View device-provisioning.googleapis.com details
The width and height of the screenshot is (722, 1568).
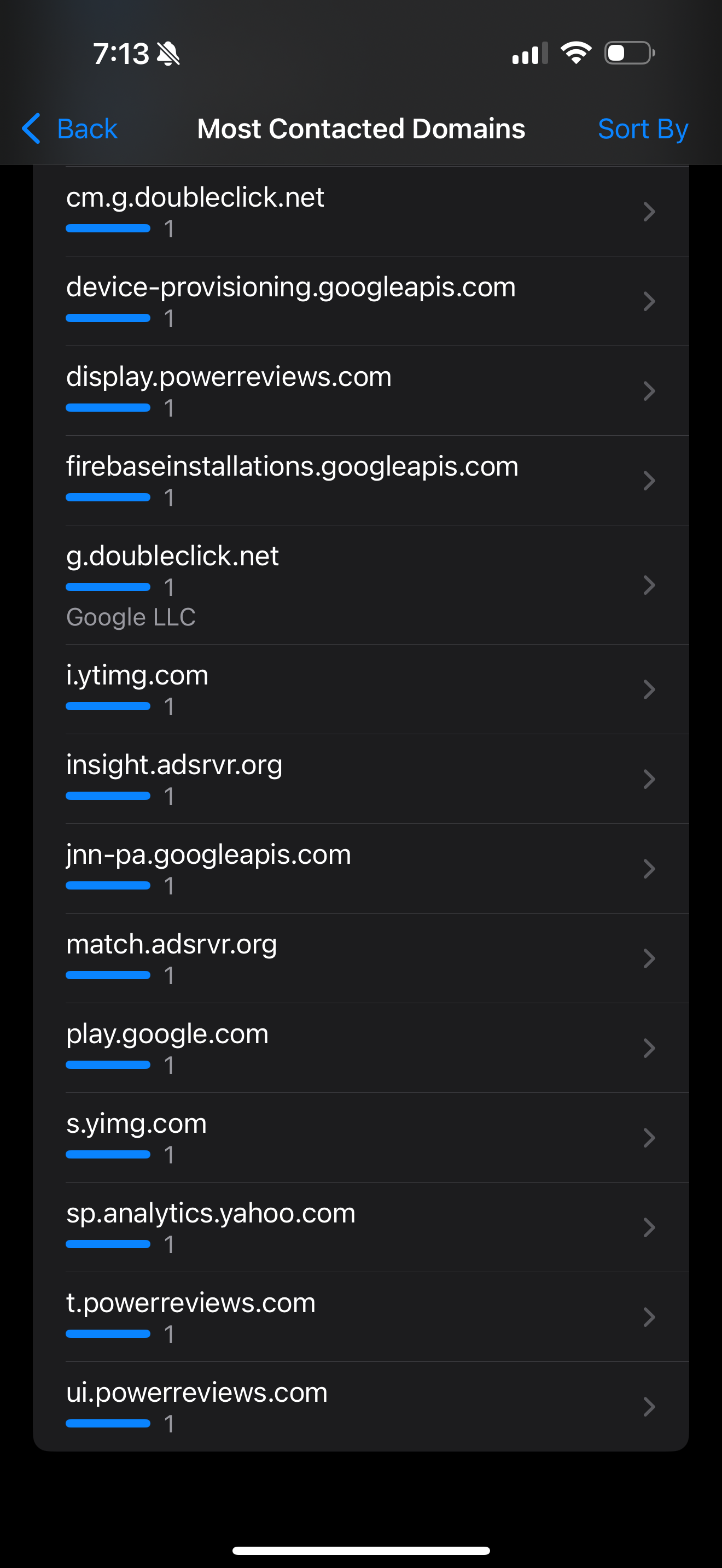coord(361,301)
